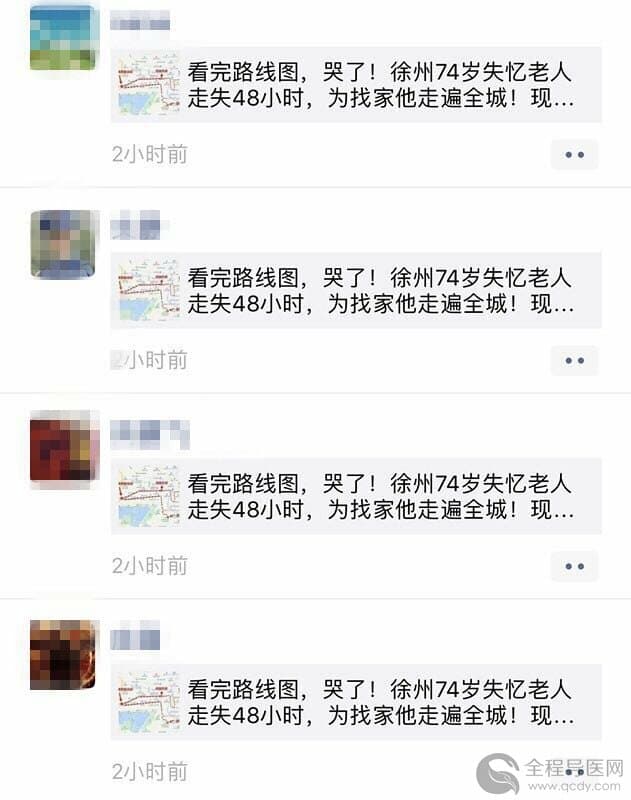Open the comment menu on the second post
Screen dimensions: 631x800
(x=574, y=361)
